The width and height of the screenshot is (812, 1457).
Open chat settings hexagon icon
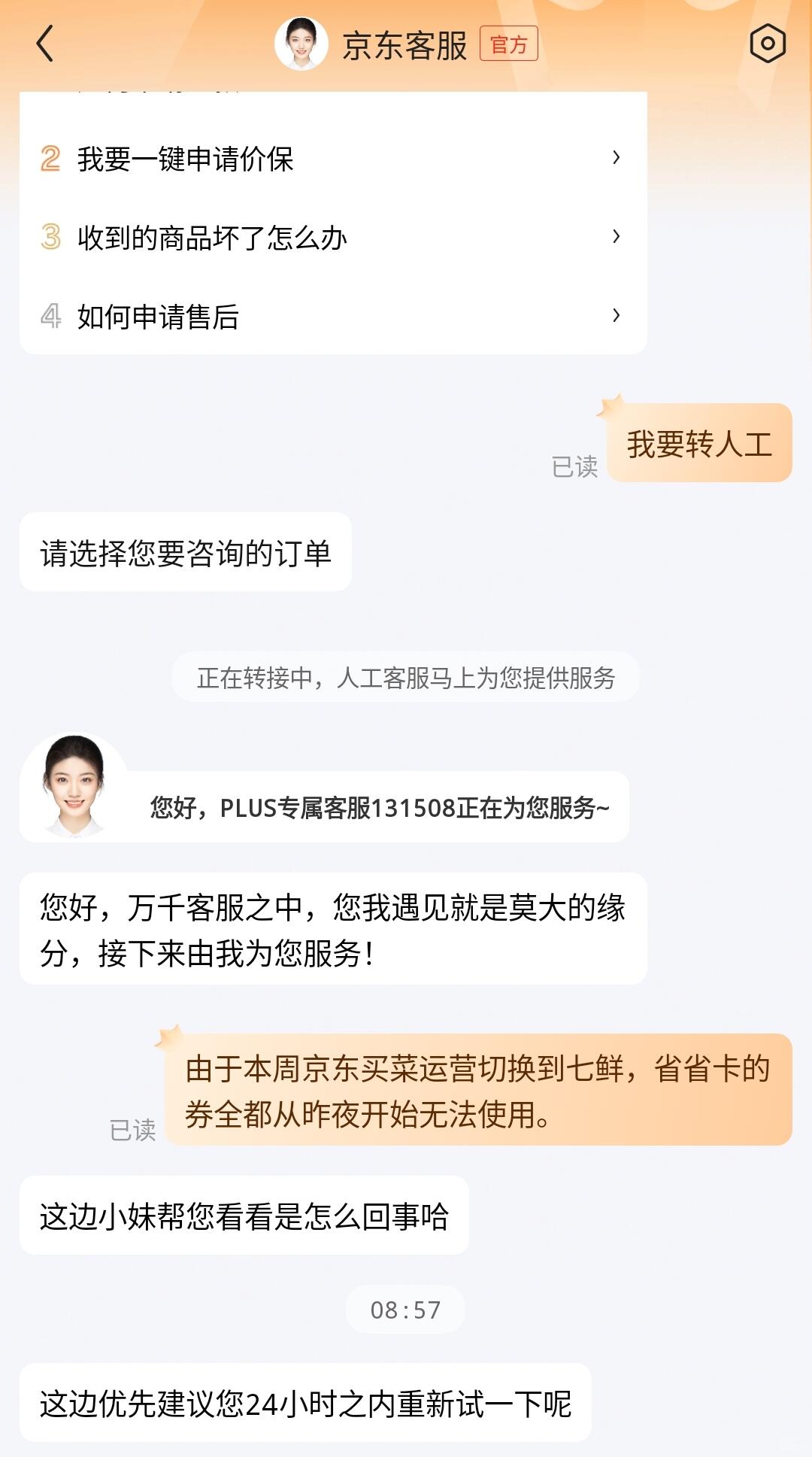click(x=768, y=44)
